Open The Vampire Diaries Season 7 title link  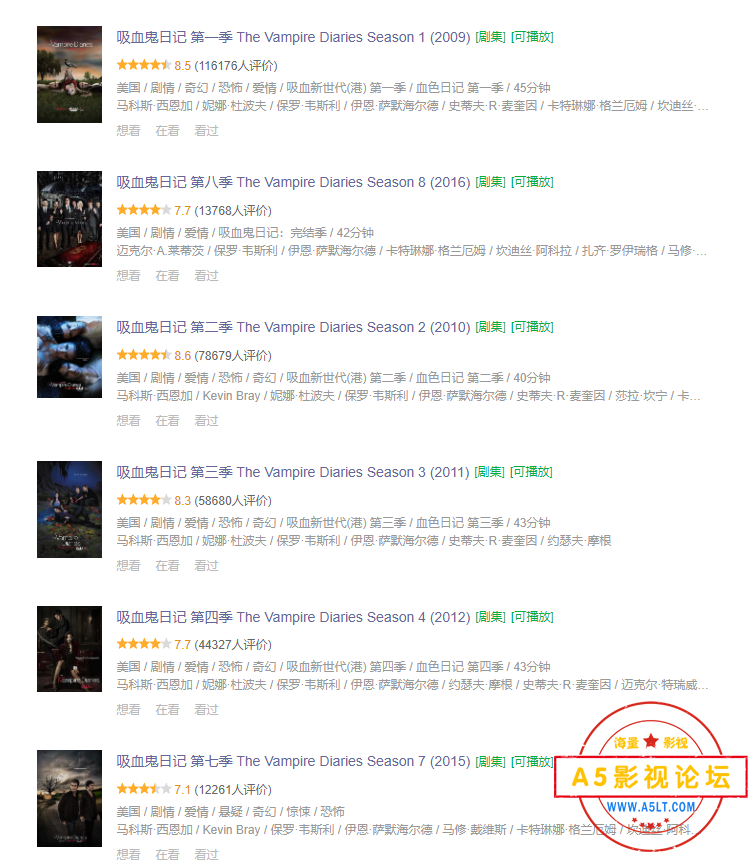click(x=293, y=761)
